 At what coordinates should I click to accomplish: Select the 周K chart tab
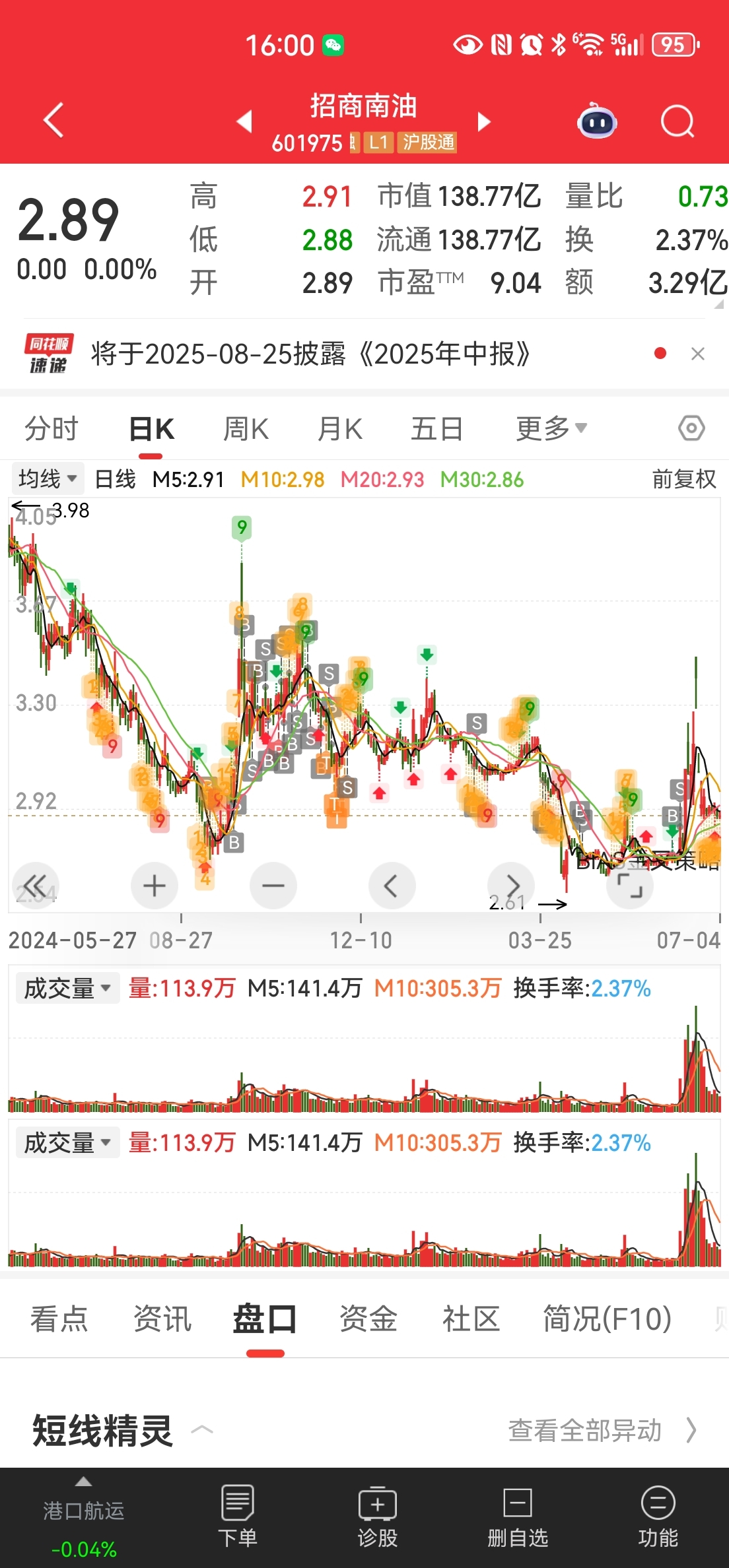click(x=246, y=429)
